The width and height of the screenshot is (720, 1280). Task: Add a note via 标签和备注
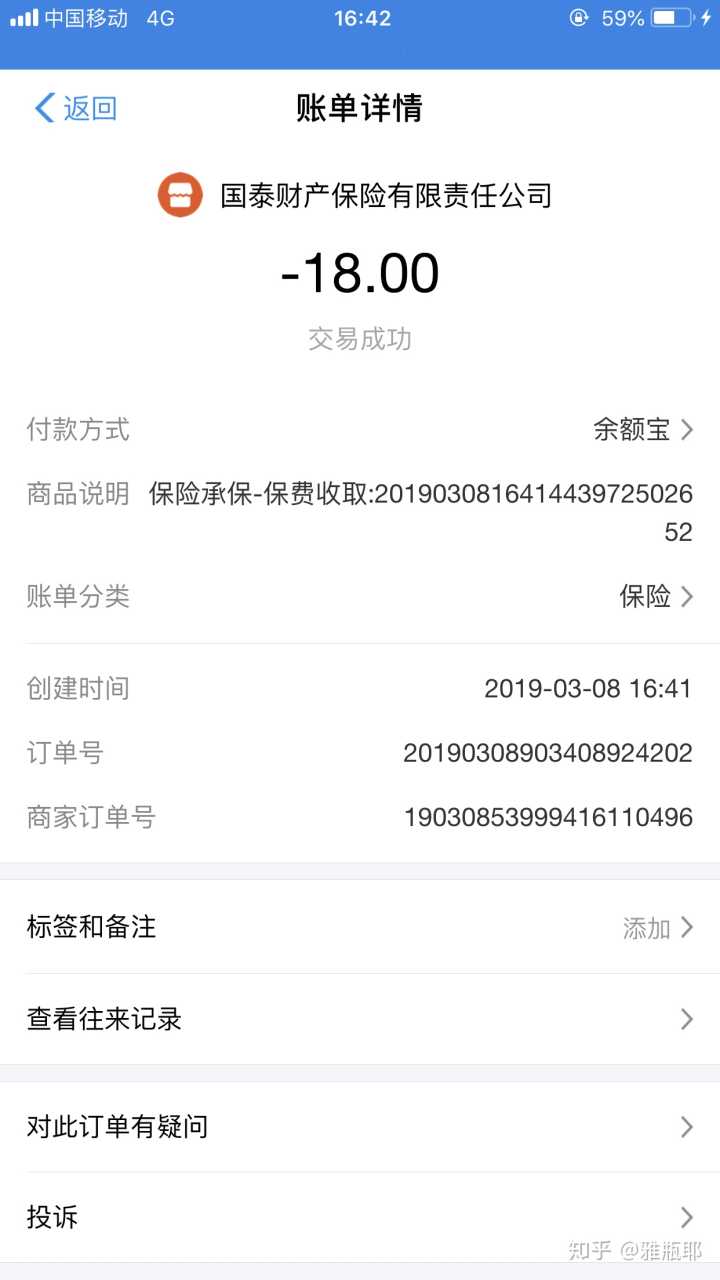[360, 927]
